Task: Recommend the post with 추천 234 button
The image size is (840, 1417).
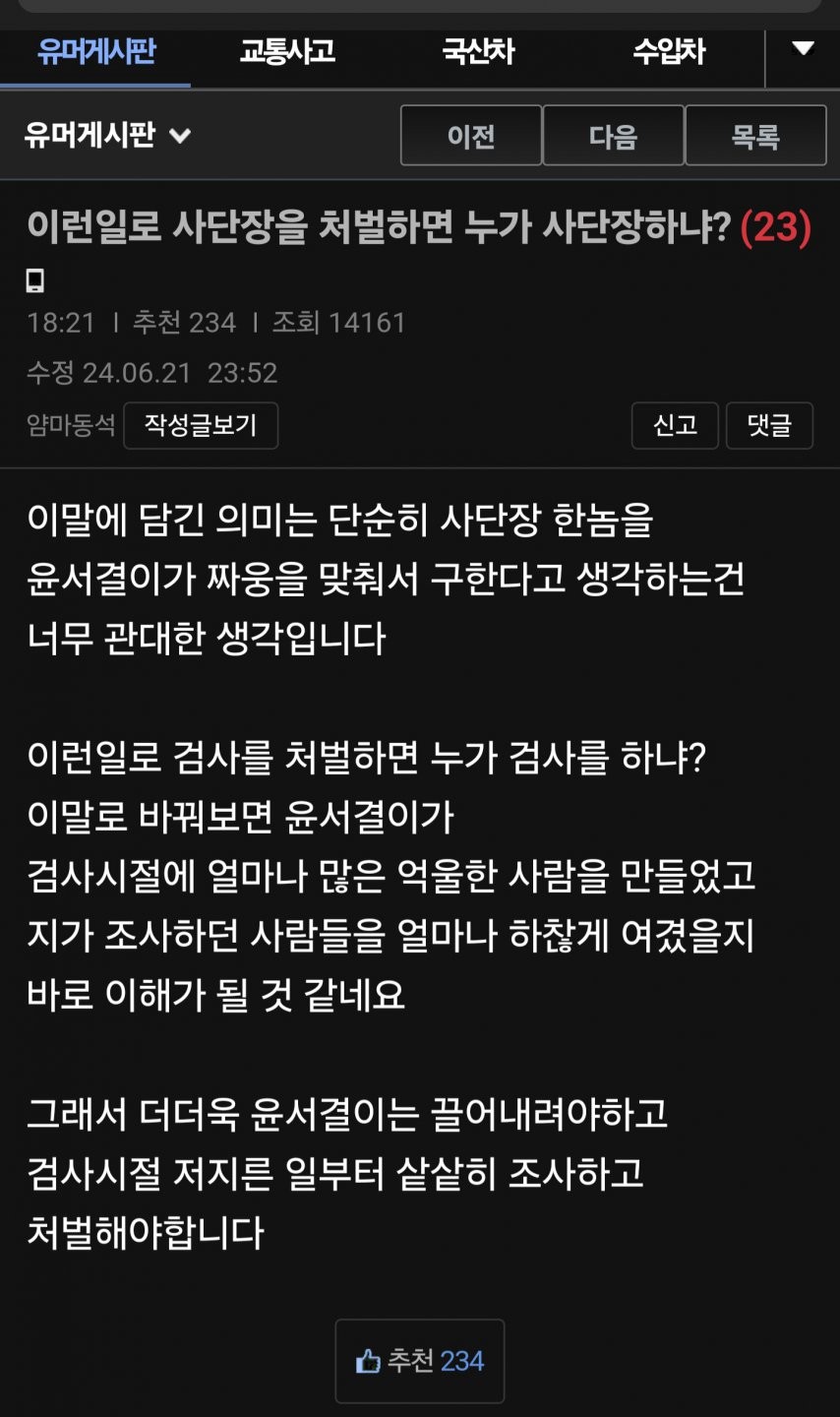Action: (420, 1361)
